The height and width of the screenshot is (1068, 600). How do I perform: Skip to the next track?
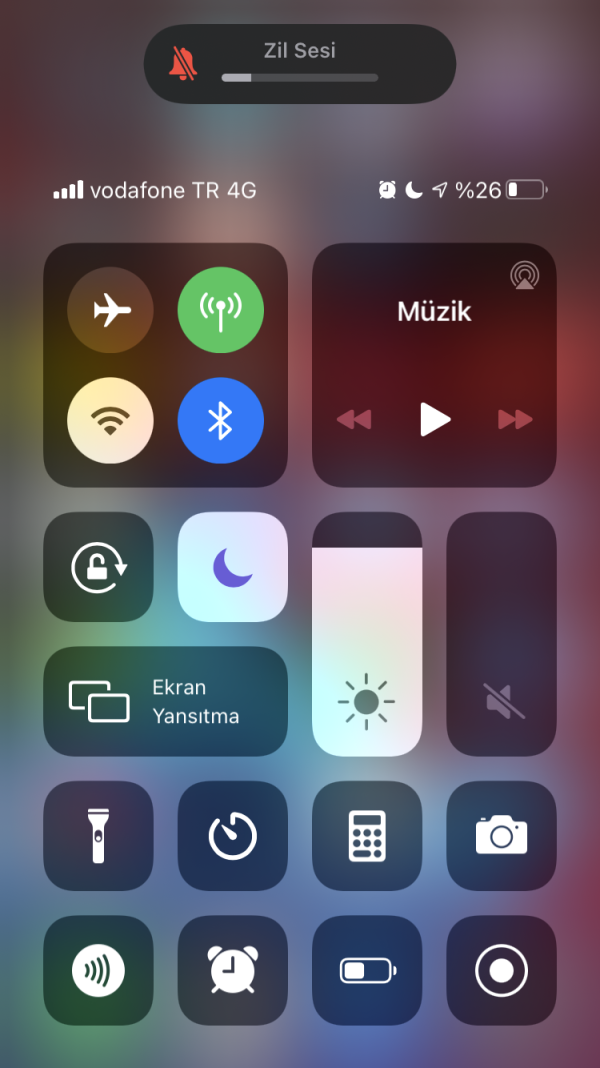point(515,419)
